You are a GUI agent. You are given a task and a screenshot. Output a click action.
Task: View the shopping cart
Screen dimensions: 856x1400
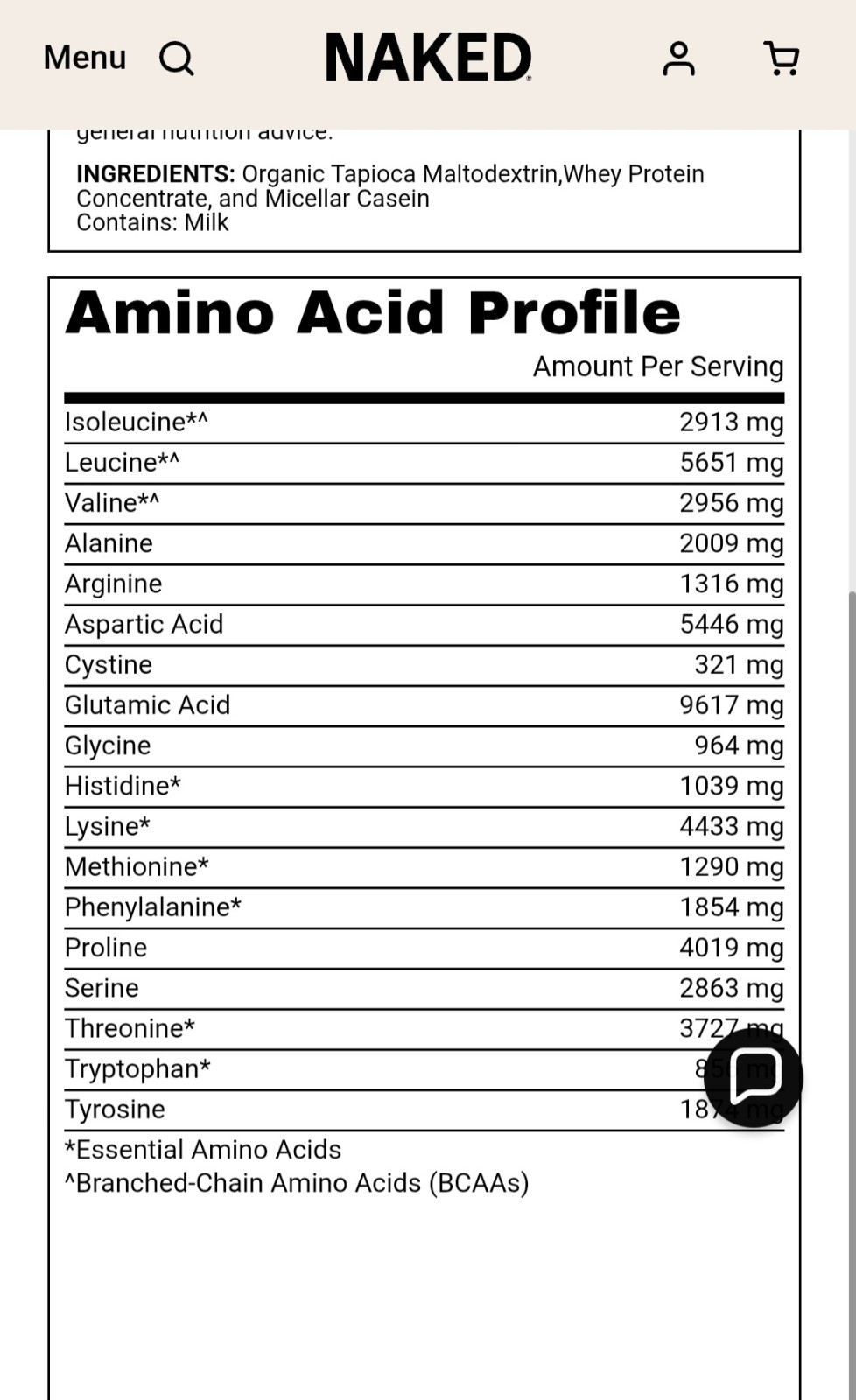782,59
